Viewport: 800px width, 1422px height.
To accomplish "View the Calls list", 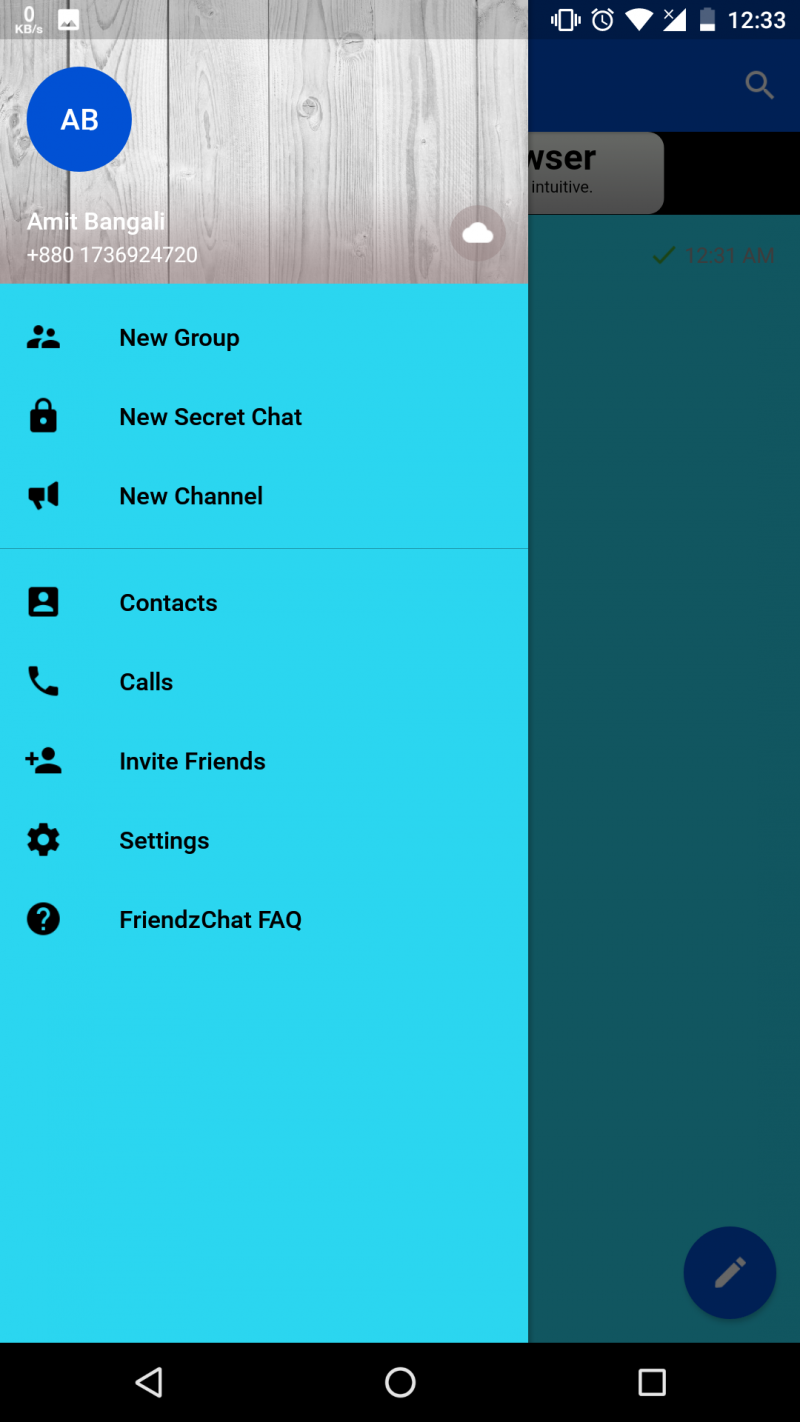I will click(x=146, y=682).
